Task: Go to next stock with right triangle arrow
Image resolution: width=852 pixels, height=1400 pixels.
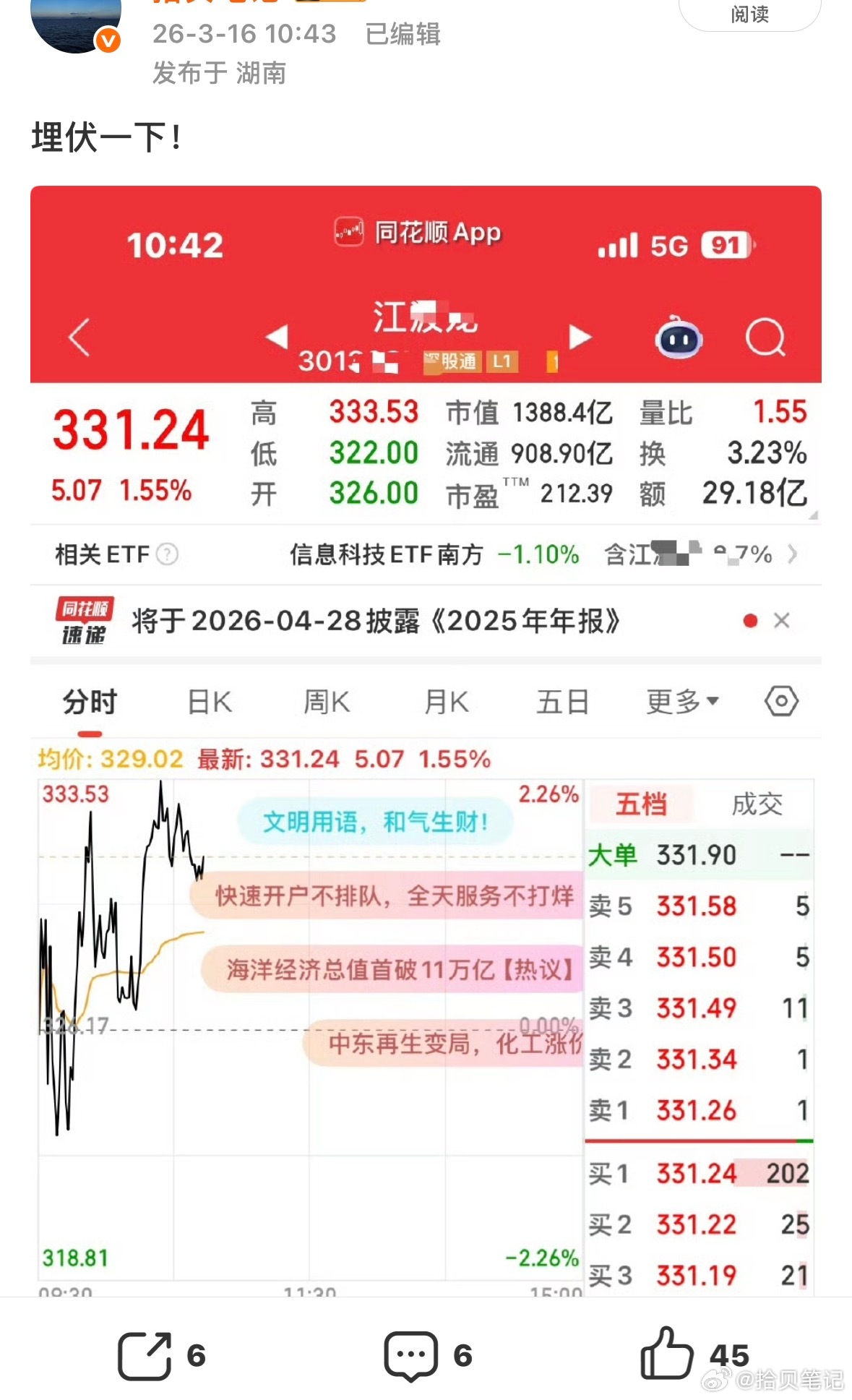Action: (x=580, y=337)
